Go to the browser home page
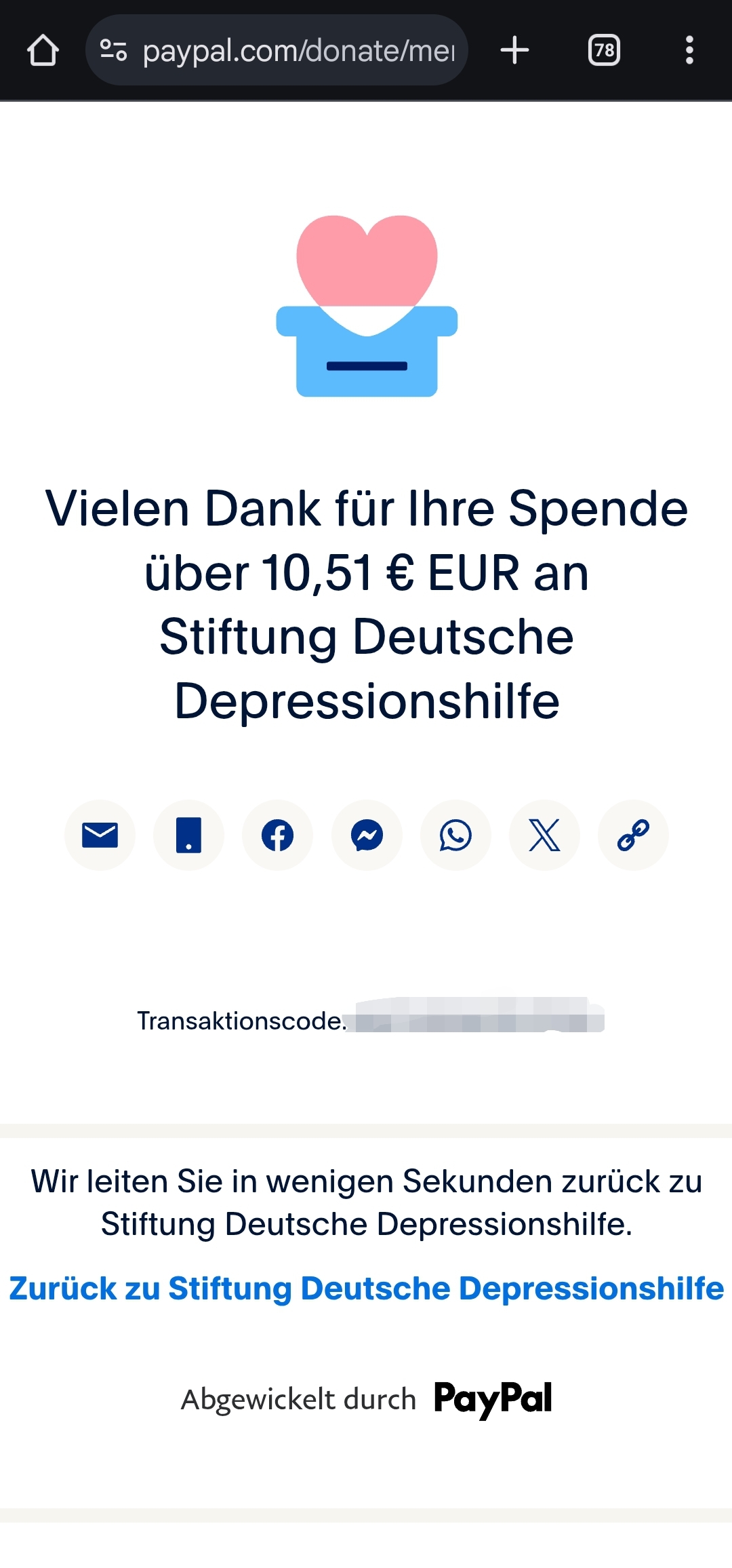 [43, 50]
